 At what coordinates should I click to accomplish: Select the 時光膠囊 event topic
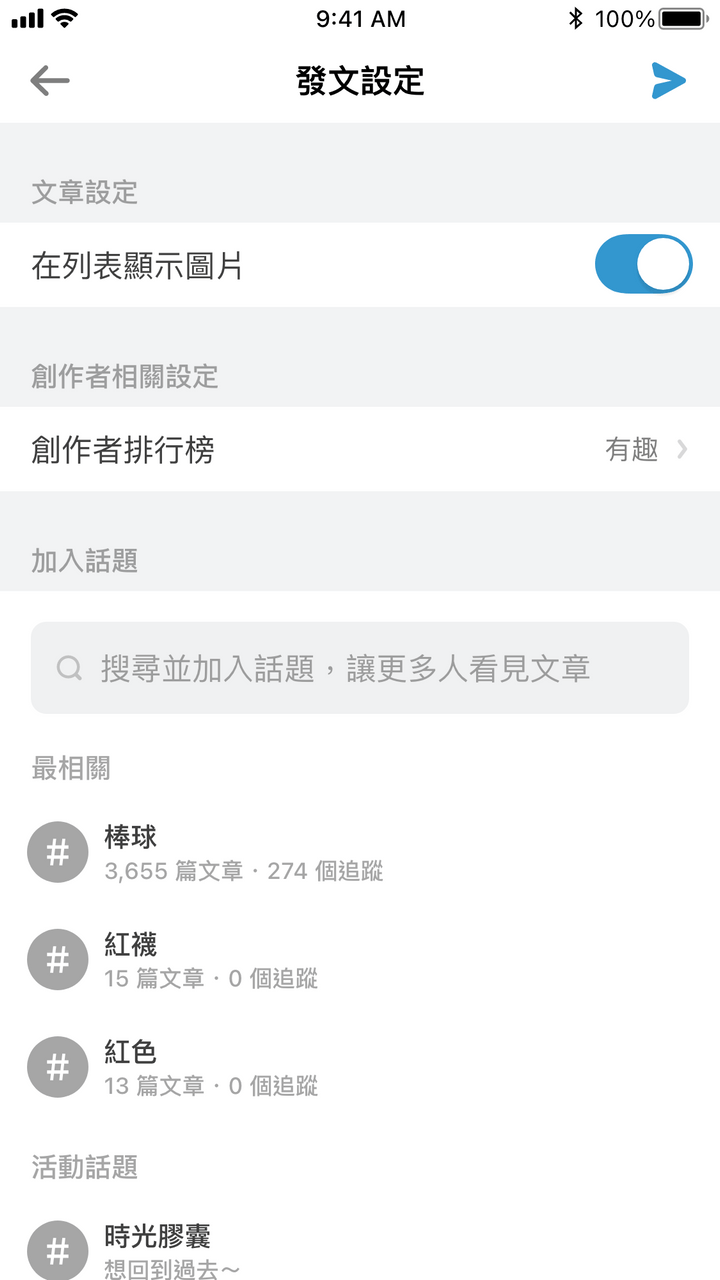click(x=360, y=1249)
